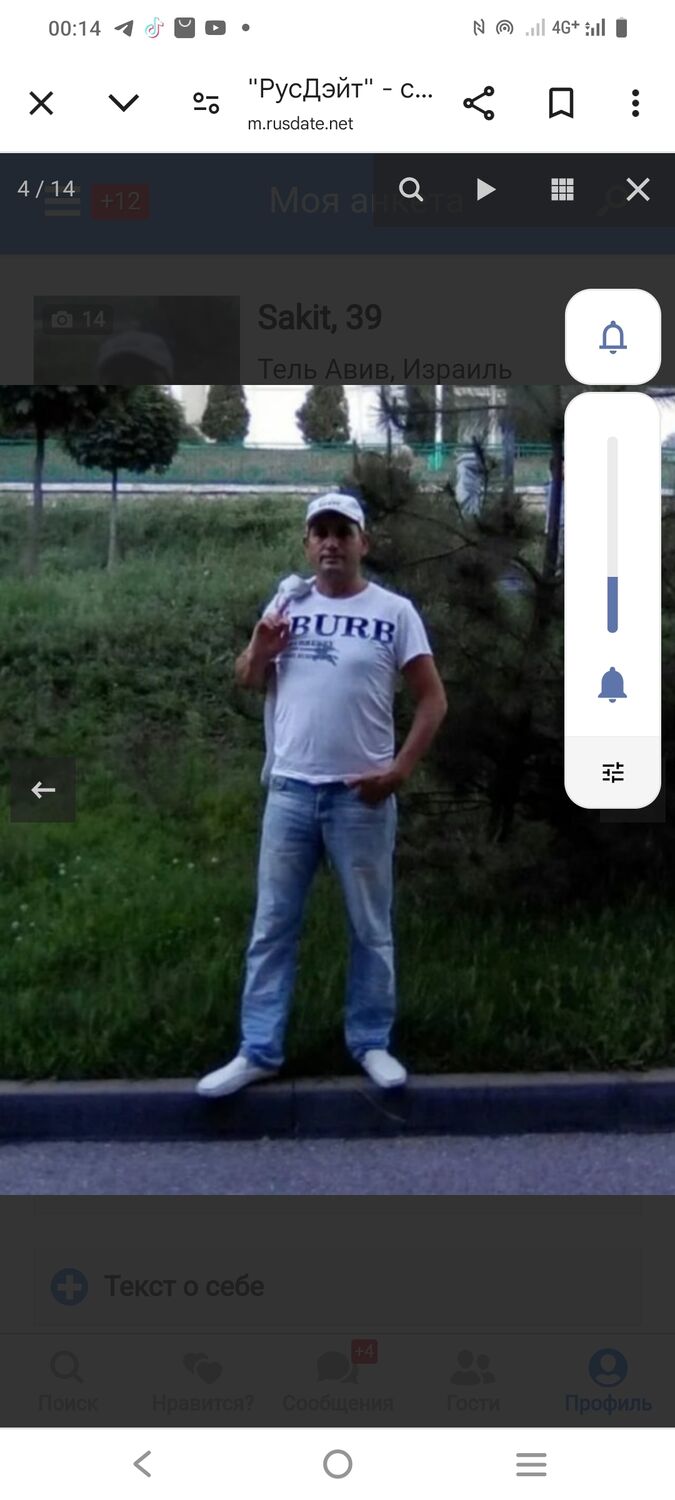Go to previous photo
The image size is (675, 1500).
tap(43, 790)
